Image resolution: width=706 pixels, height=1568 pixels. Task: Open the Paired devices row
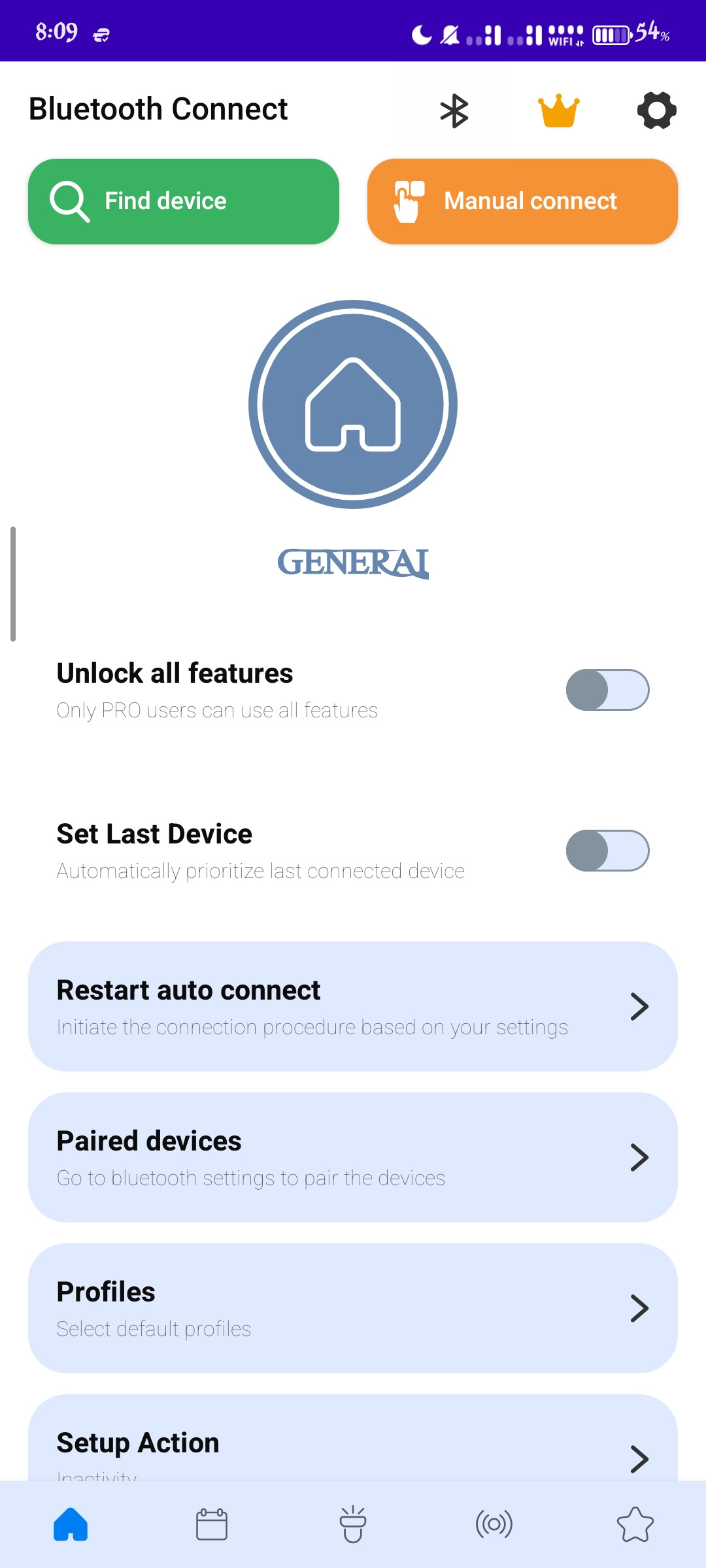pyautogui.click(x=353, y=1157)
